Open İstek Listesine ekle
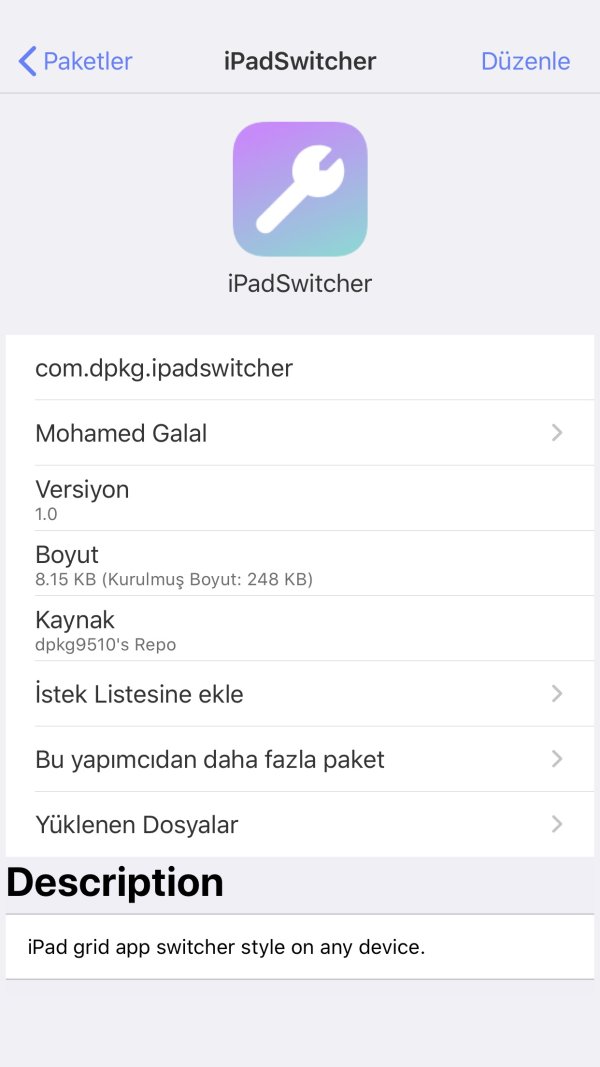The width and height of the screenshot is (600, 1067). click(x=300, y=694)
